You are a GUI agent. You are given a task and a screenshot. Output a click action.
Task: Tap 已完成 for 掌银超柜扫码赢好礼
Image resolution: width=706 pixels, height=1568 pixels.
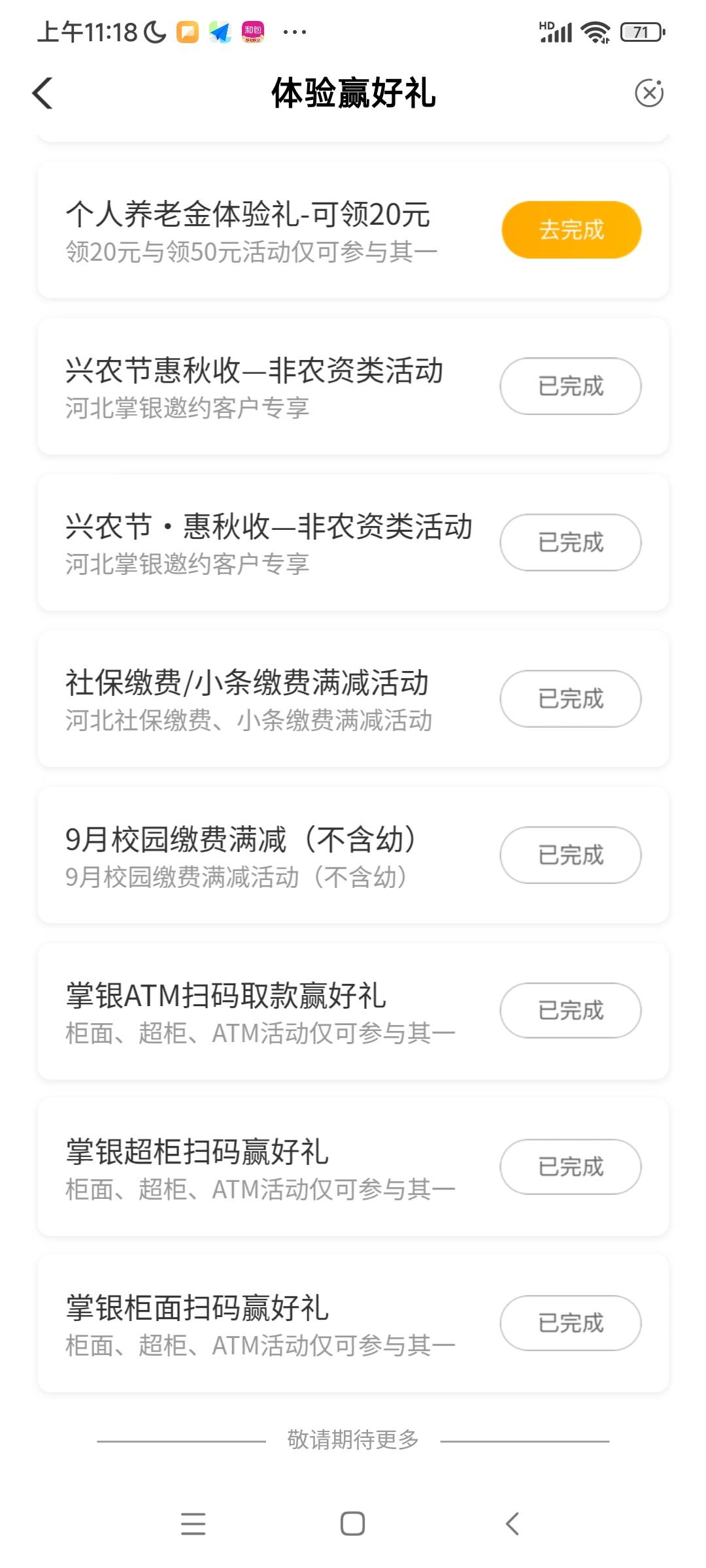tap(570, 1166)
